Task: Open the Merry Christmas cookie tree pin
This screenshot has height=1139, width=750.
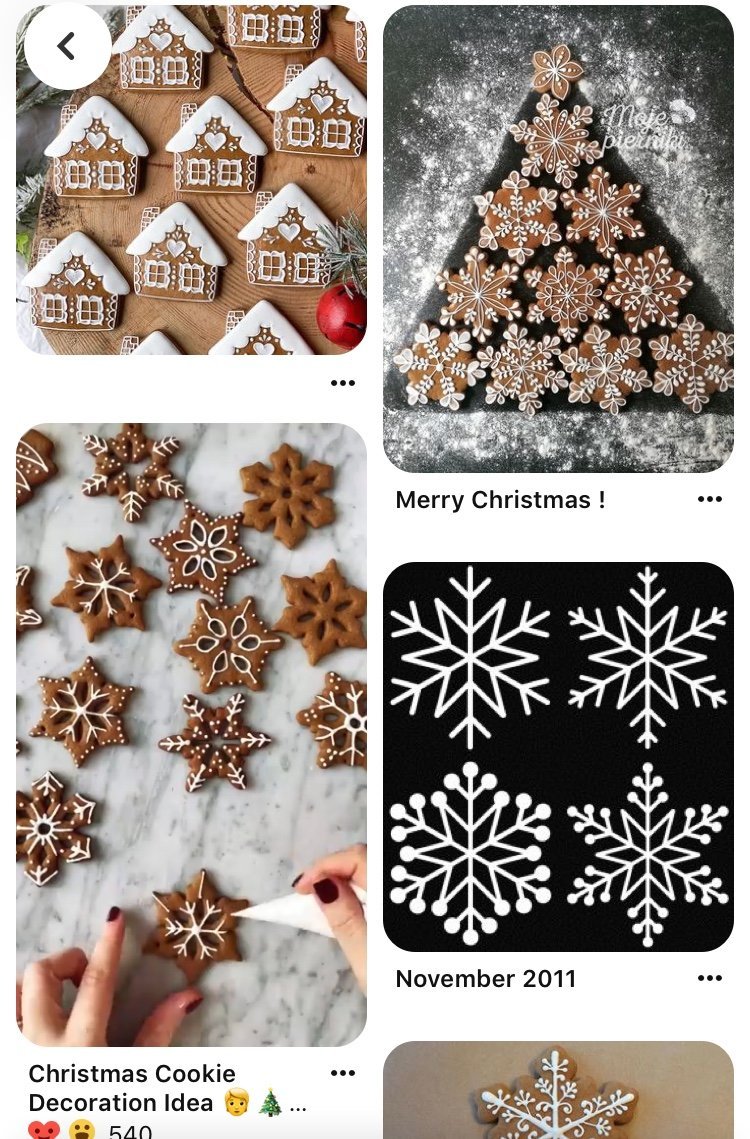Action: [558, 240]
